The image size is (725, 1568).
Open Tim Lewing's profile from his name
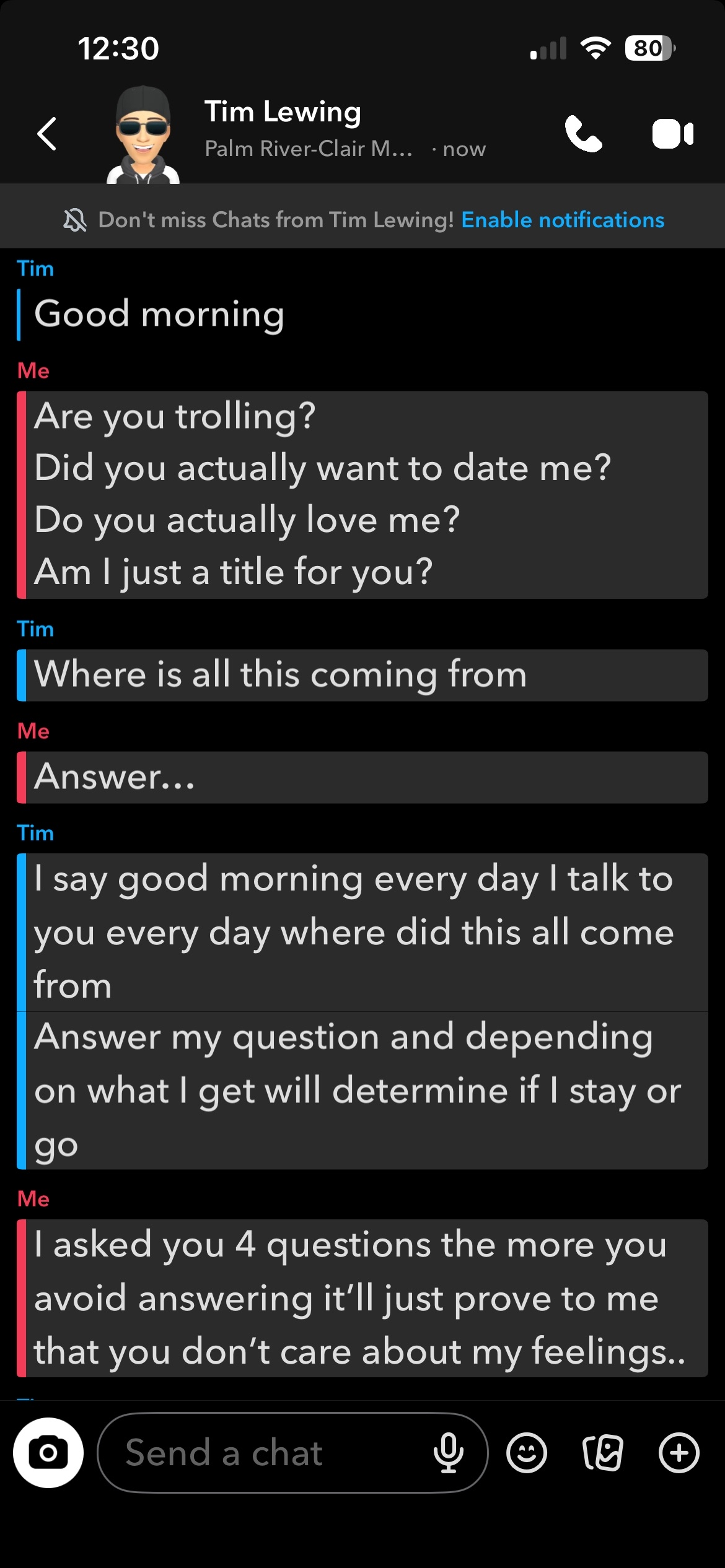283,113
